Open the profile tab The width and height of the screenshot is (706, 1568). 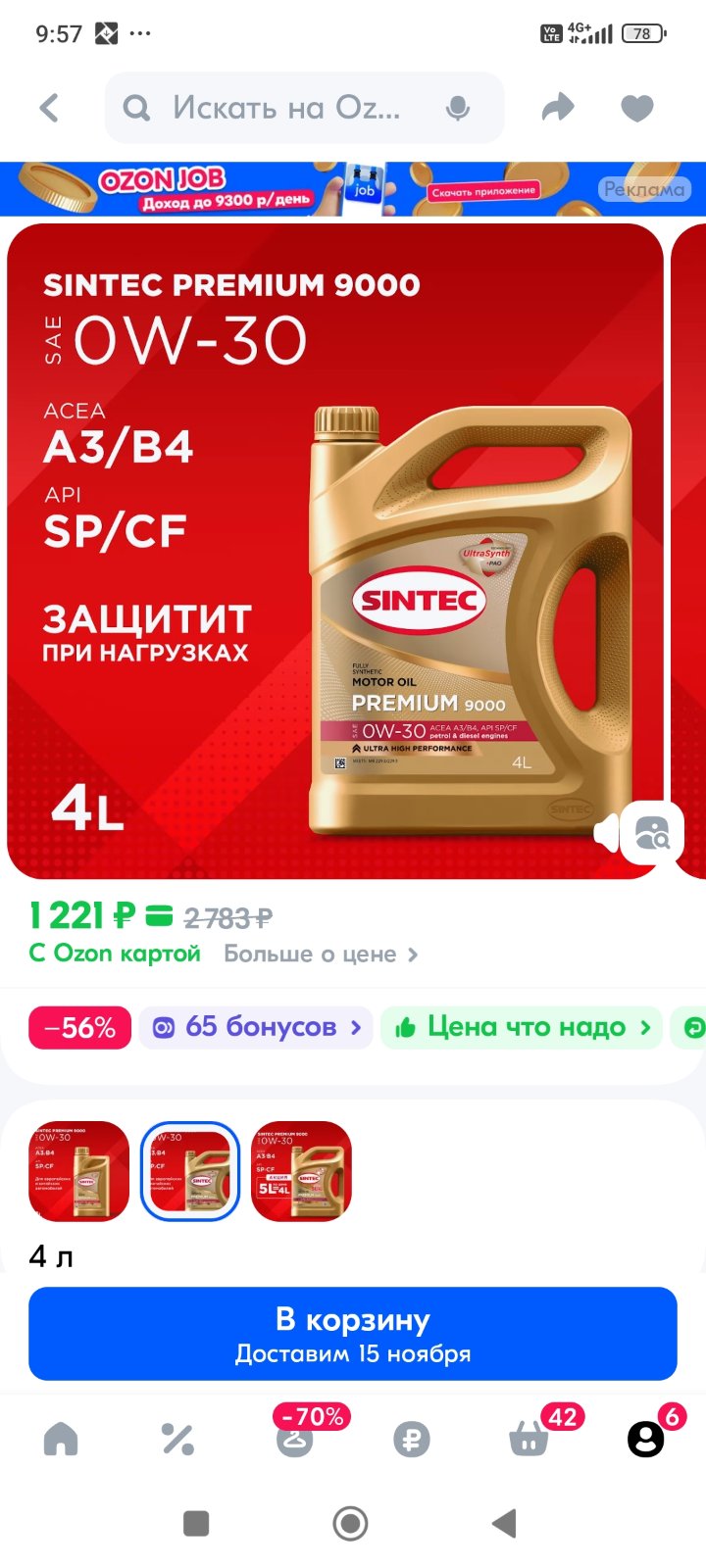[646, 1439]
